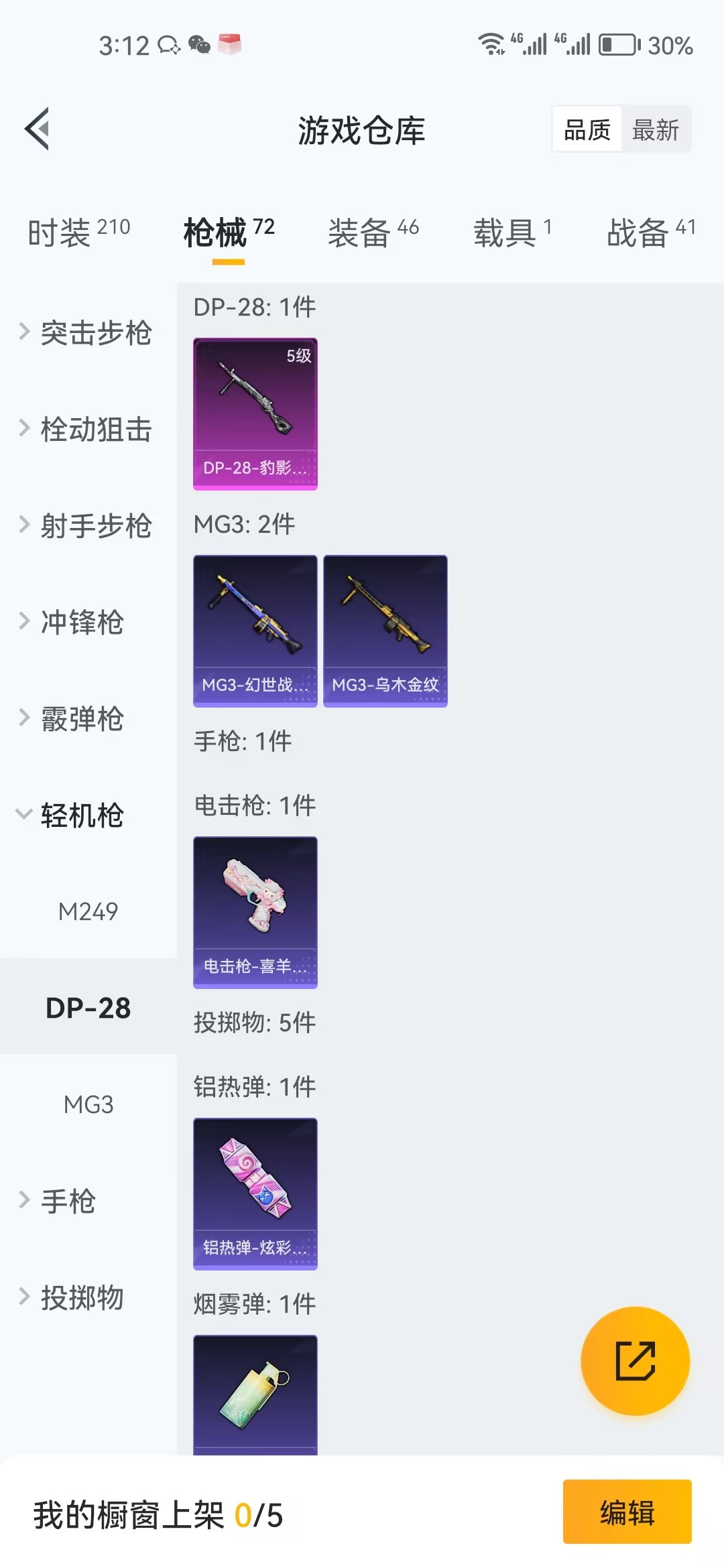The image size is (724, 1568).
Task: Switch sorting to 品质 quality mode
Action: pyautogui.click(x=586, y=128)
